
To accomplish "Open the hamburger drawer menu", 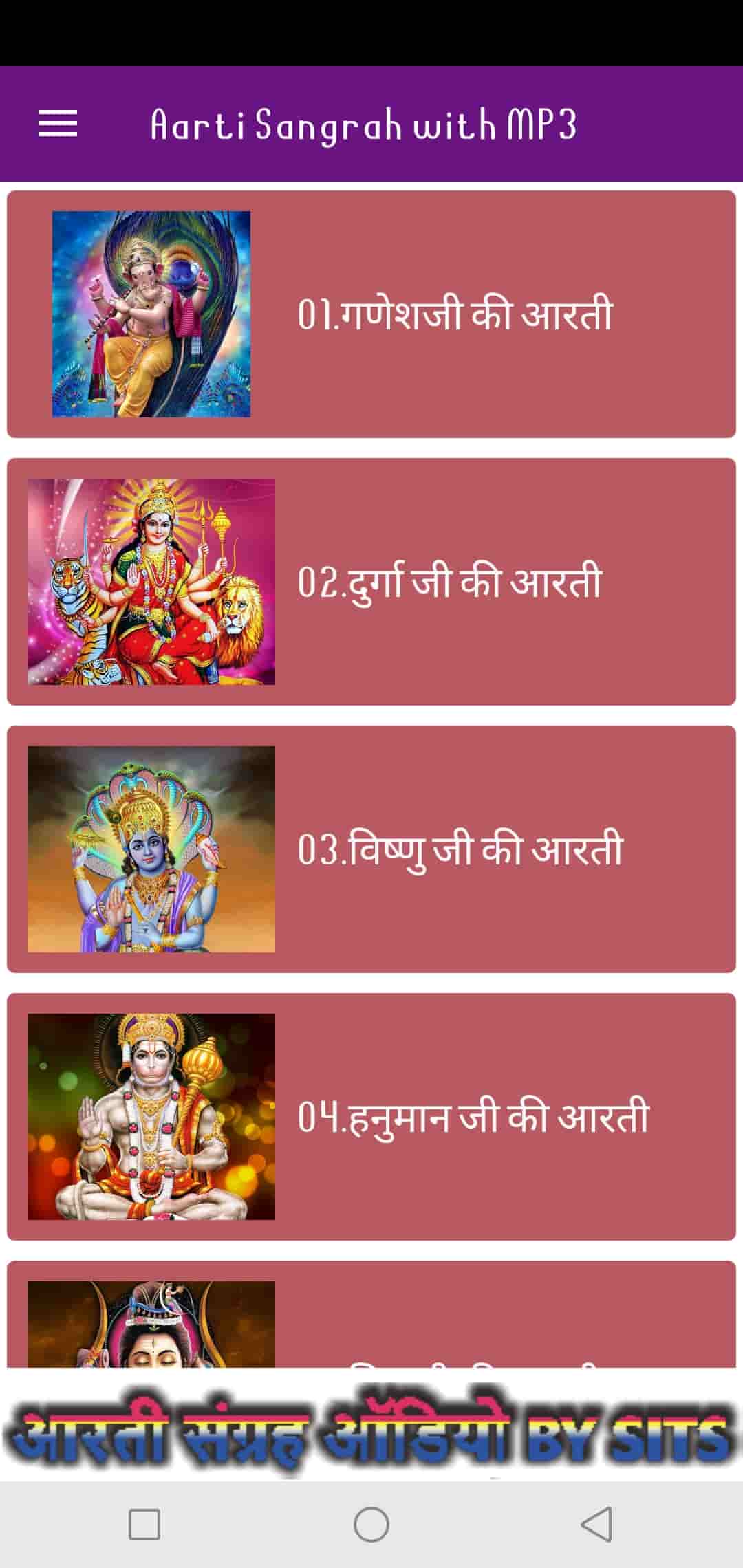I will 58,124.
